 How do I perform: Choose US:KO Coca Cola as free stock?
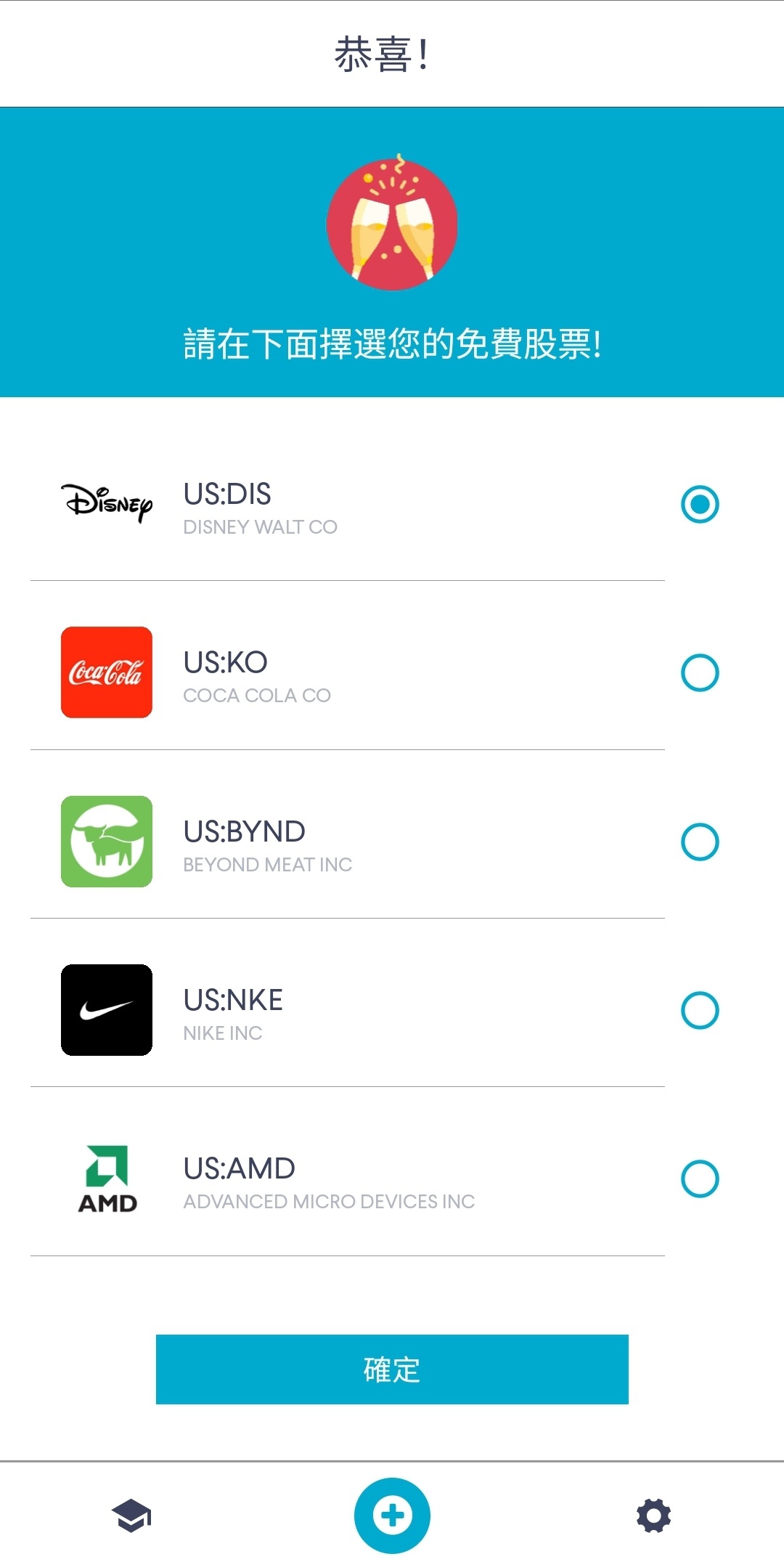tap(700, 672)
